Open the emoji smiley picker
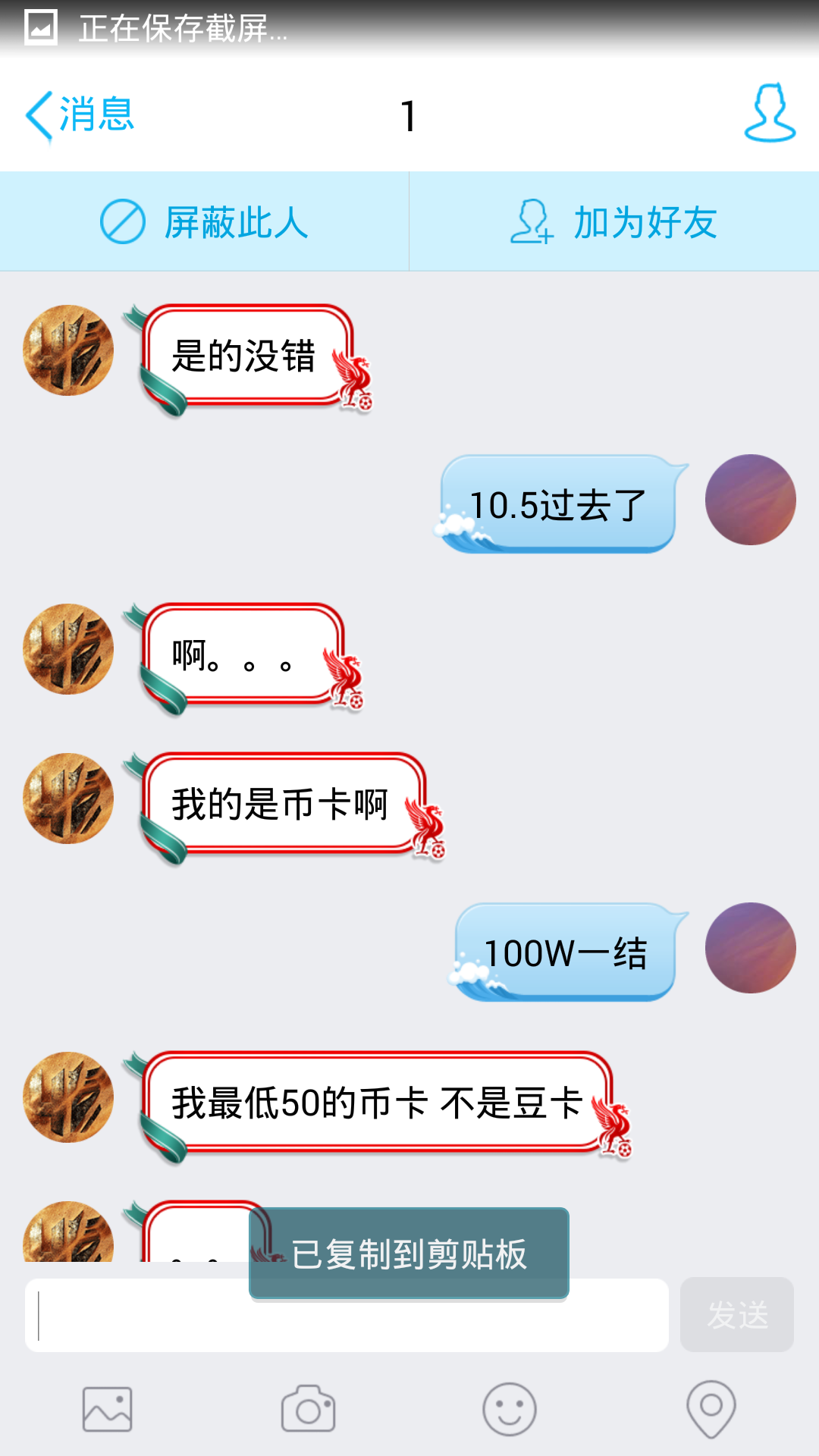This screenshot has width=819, height=1456. click(510, 1409)
